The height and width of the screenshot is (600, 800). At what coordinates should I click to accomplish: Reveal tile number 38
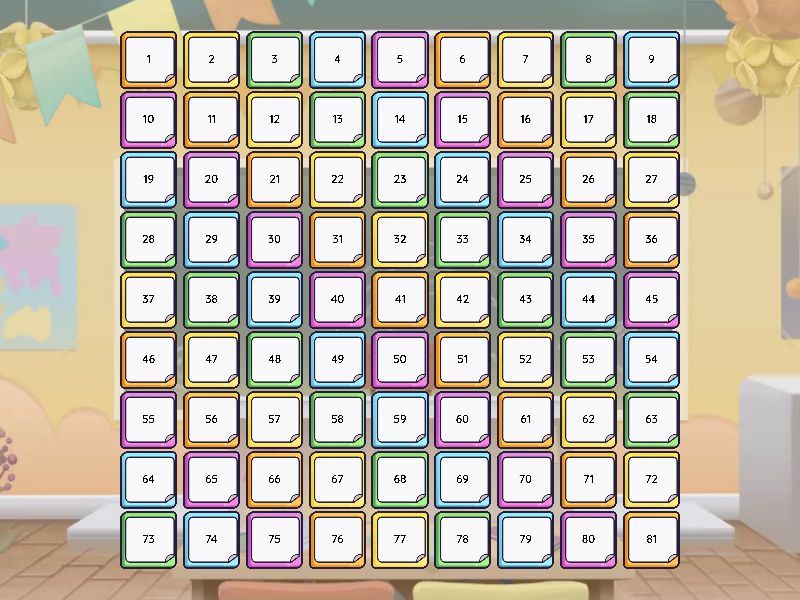211,300
